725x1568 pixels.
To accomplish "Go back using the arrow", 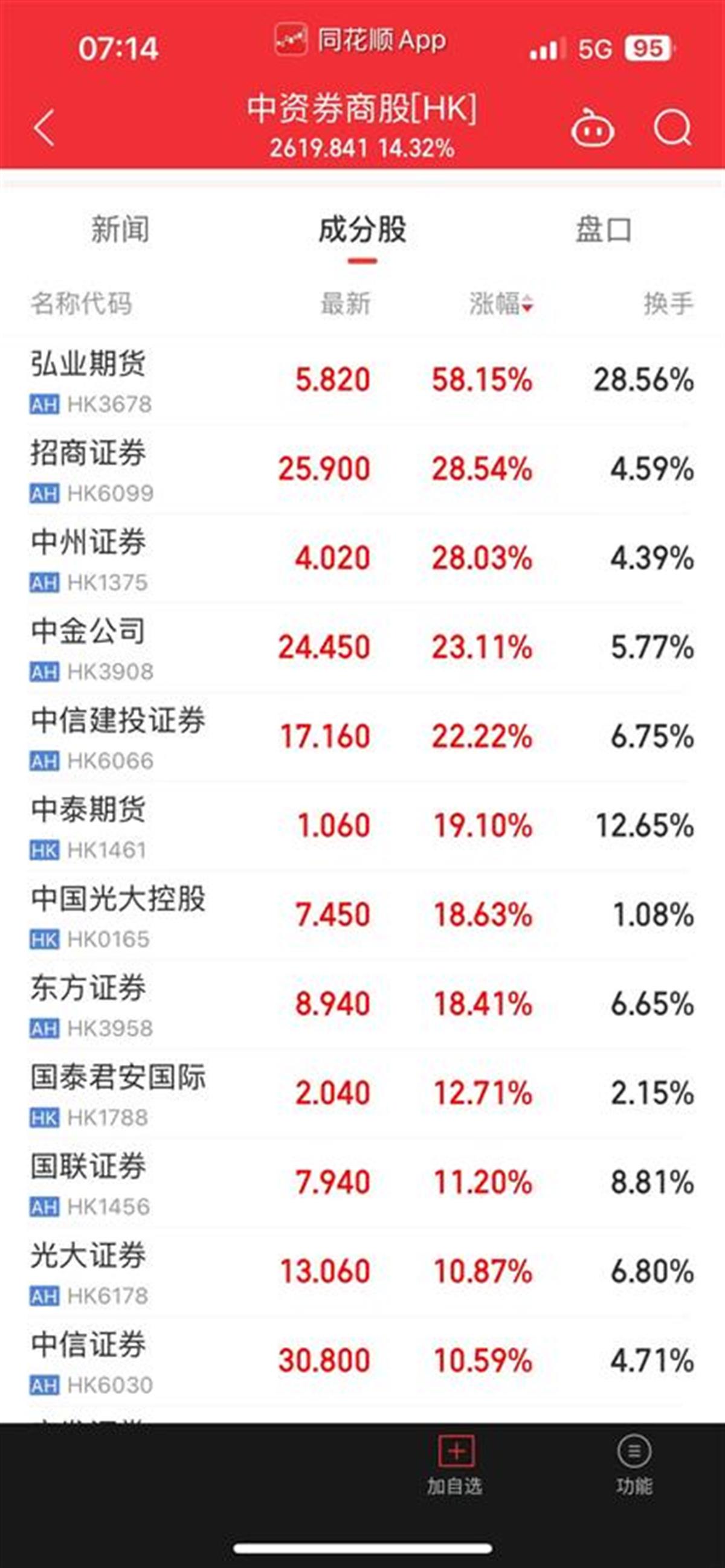I will click(x=44, y=129).
